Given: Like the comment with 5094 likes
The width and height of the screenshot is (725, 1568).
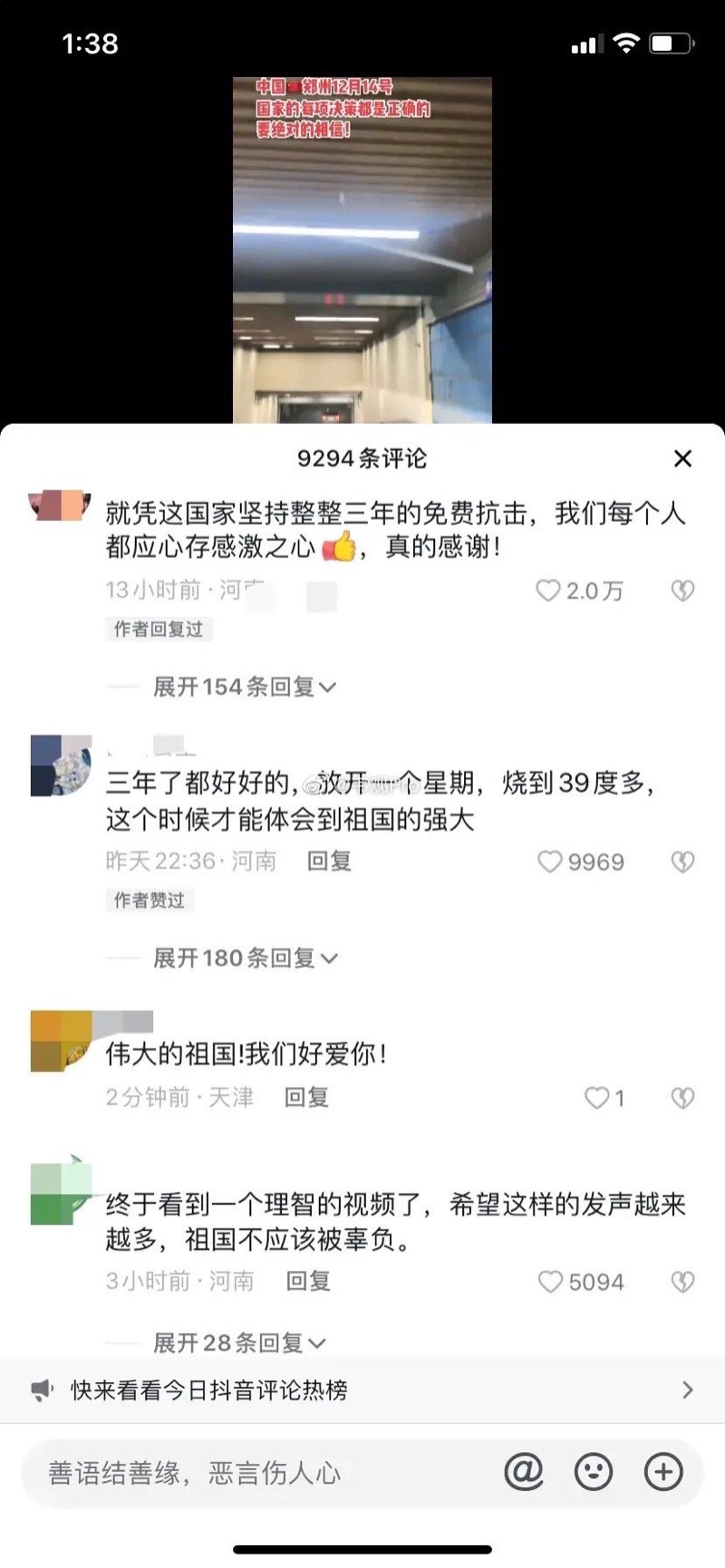Looking at the screenshot, I should [x=550, y=1282].
